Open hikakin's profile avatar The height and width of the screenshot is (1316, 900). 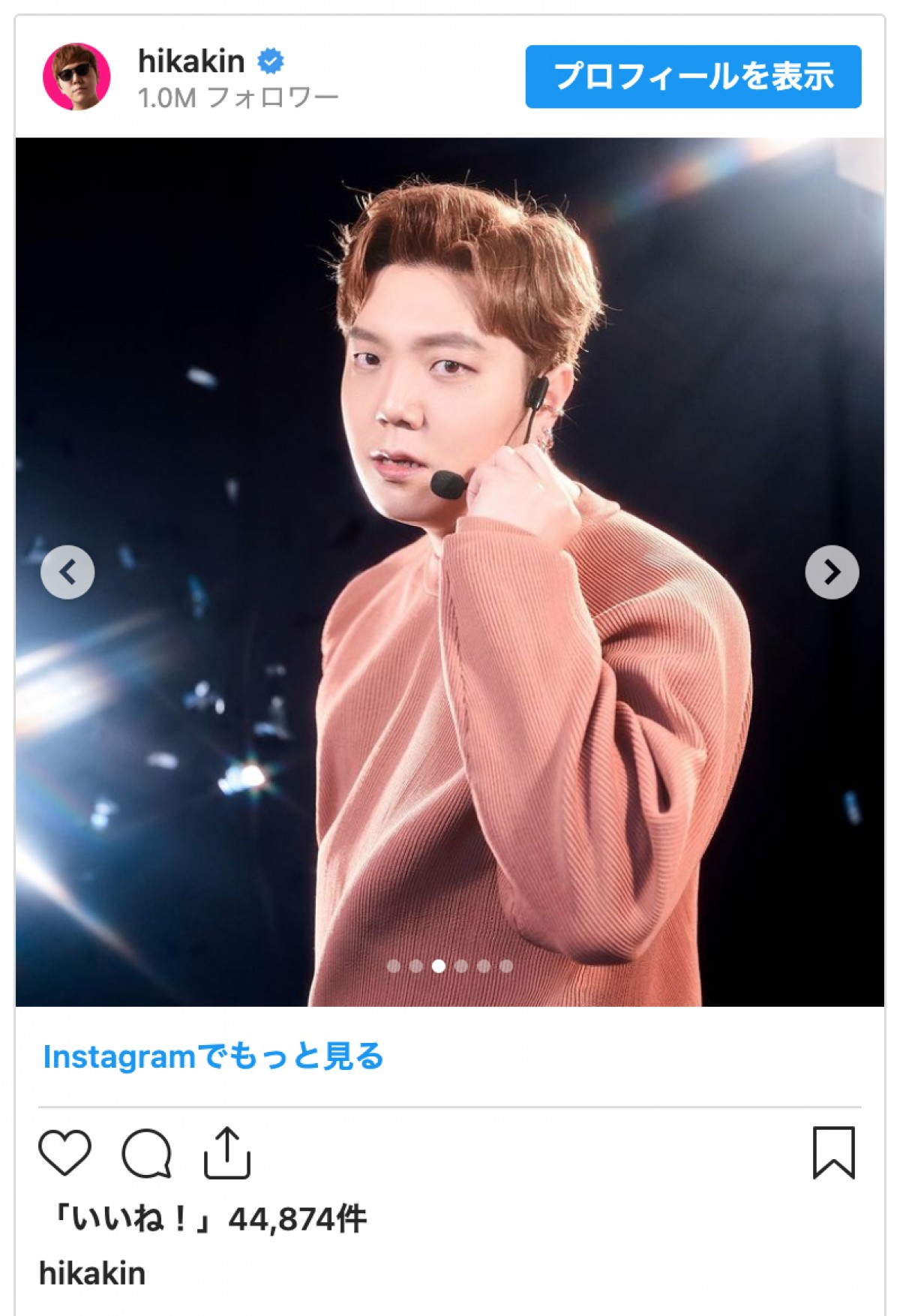[76, 77]
